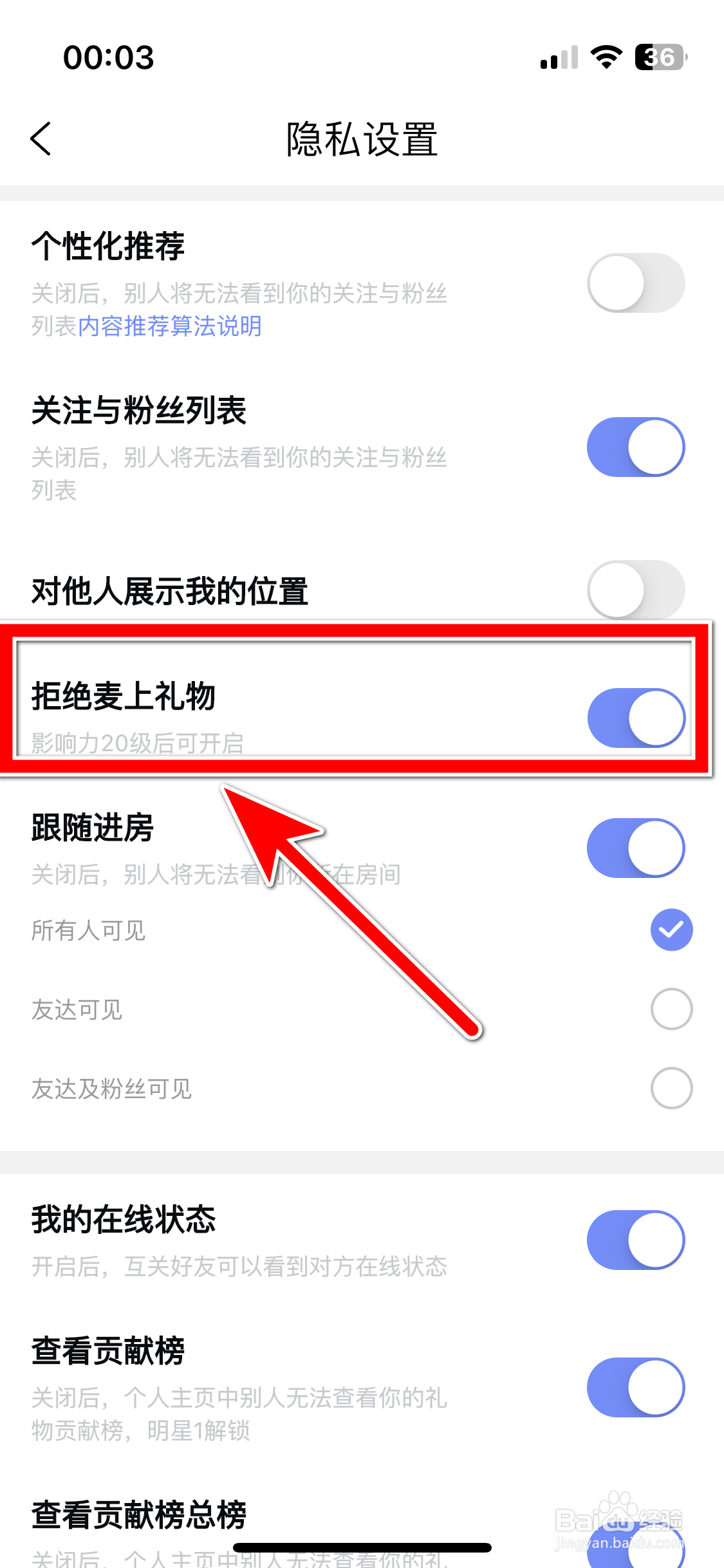Click the 隐私设置 page title
The image size is (724, 1568).
pos(362,140)
